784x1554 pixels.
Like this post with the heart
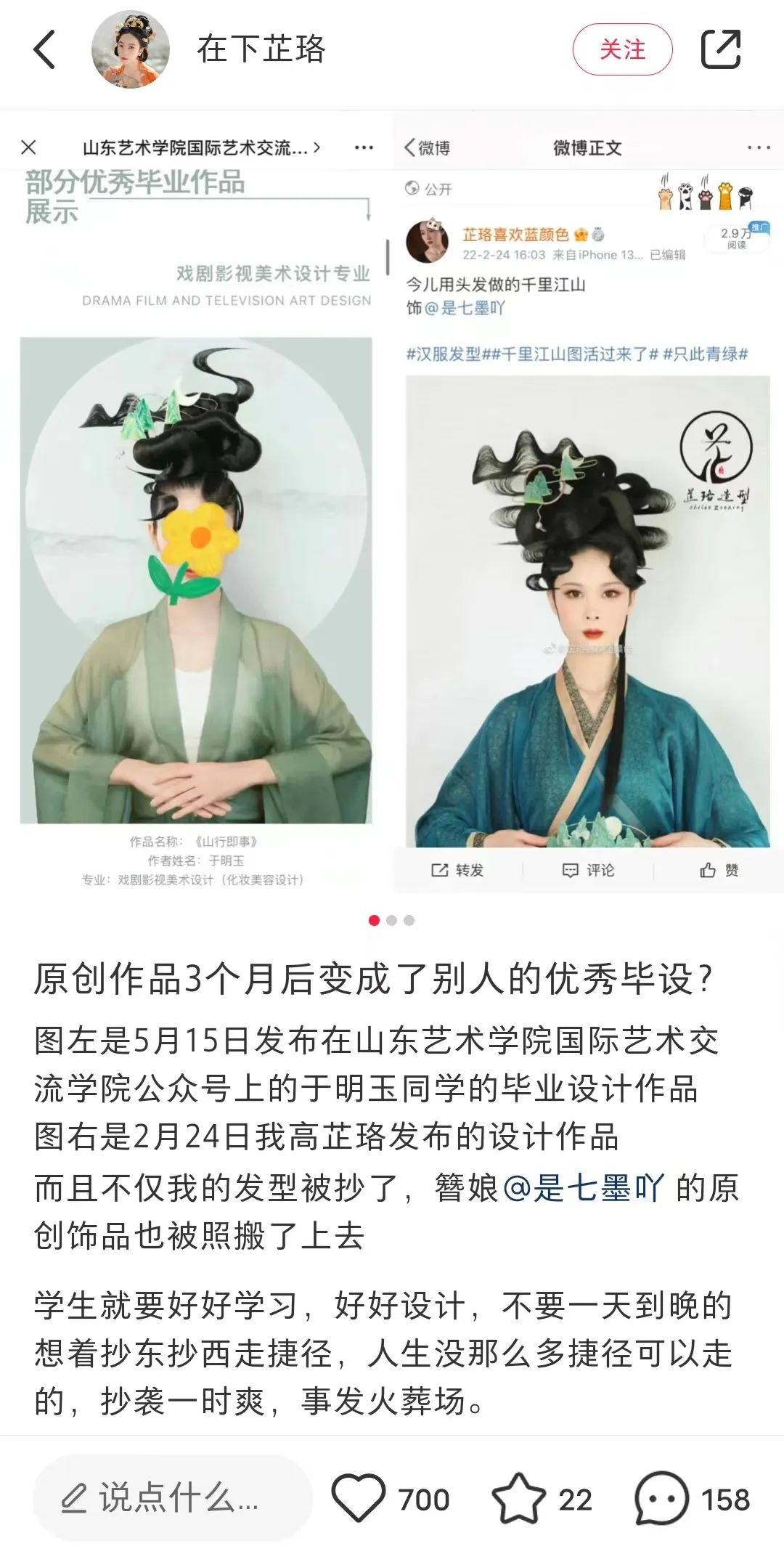click(x=359, y=1498)
